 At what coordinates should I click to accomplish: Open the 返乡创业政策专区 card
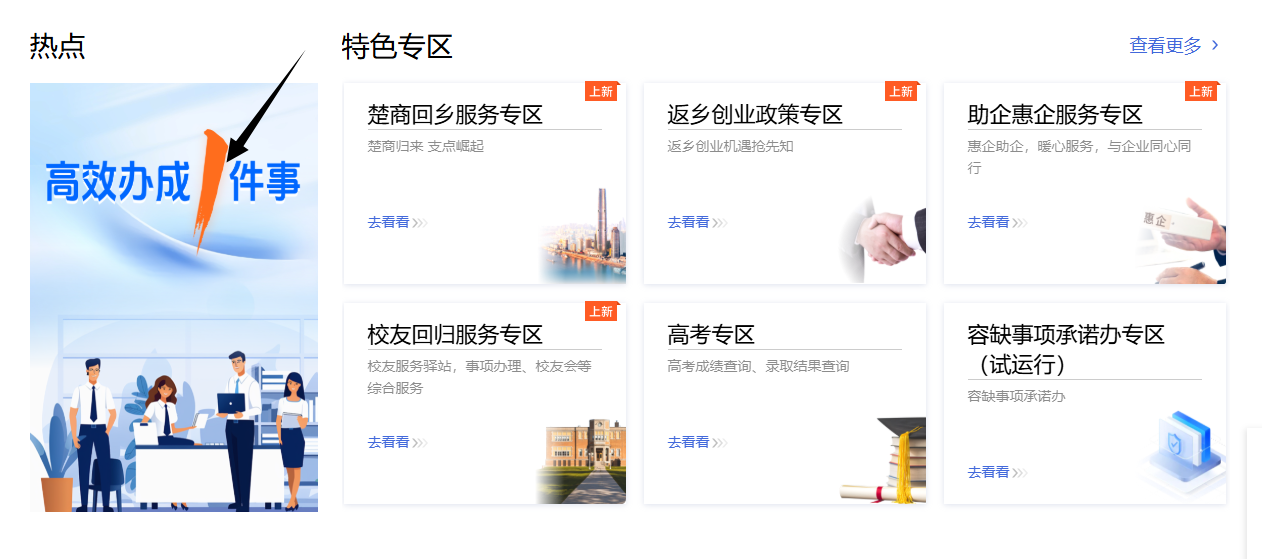point(785,183)
